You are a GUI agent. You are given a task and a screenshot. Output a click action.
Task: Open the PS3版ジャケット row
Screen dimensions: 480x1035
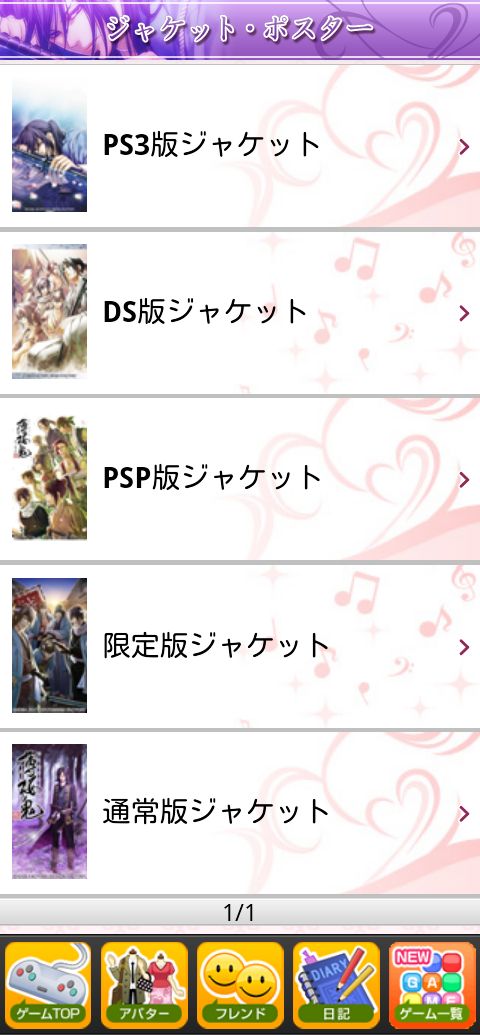(240, 146)
